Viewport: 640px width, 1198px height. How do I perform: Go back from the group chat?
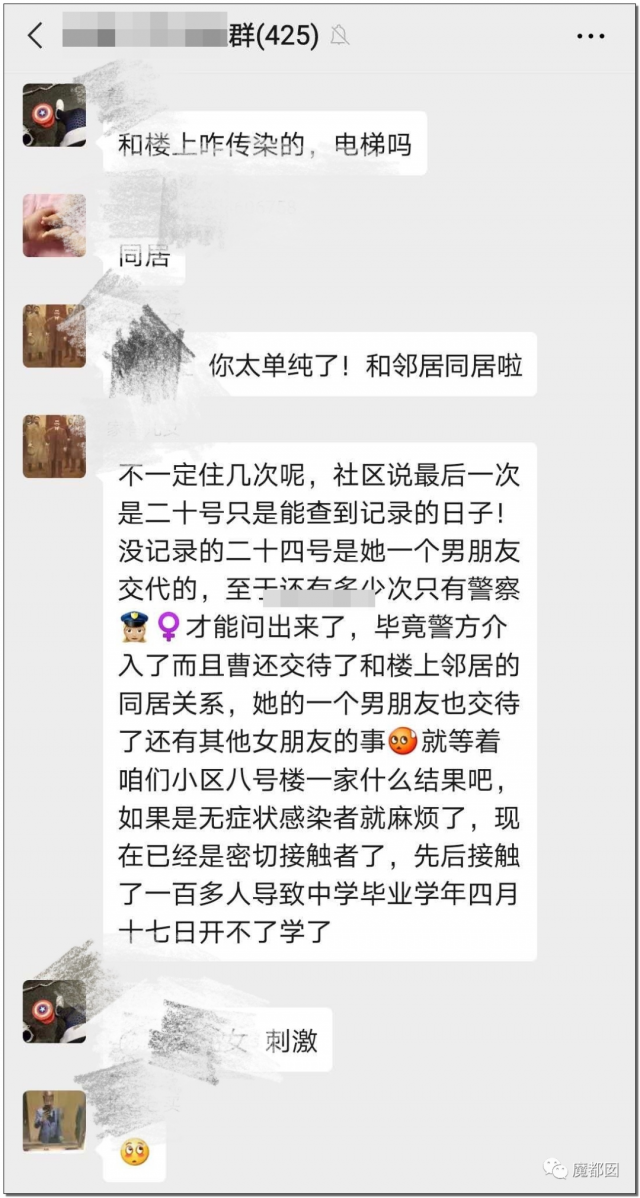tap(36, 37)
